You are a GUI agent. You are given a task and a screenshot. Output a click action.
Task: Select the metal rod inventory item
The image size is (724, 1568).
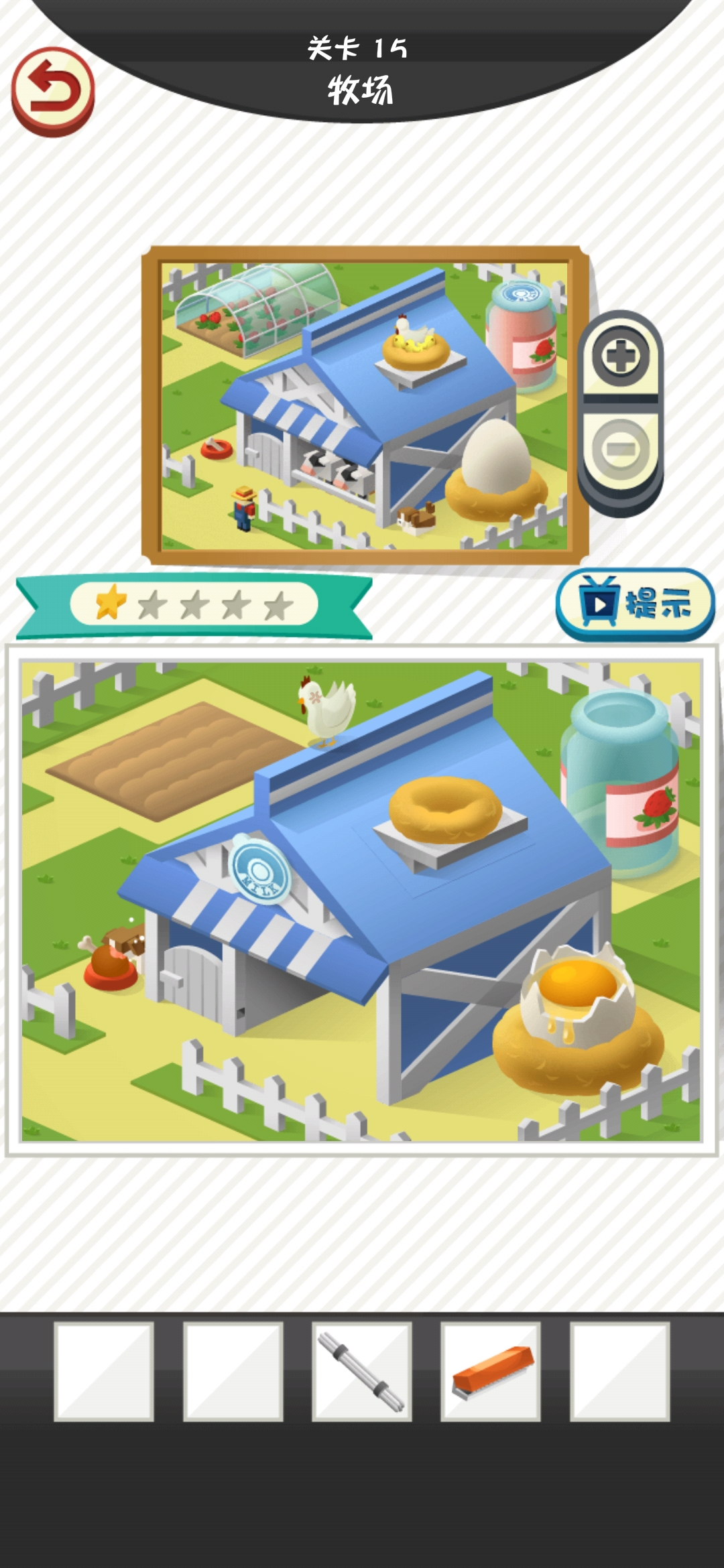[362, 1371]
